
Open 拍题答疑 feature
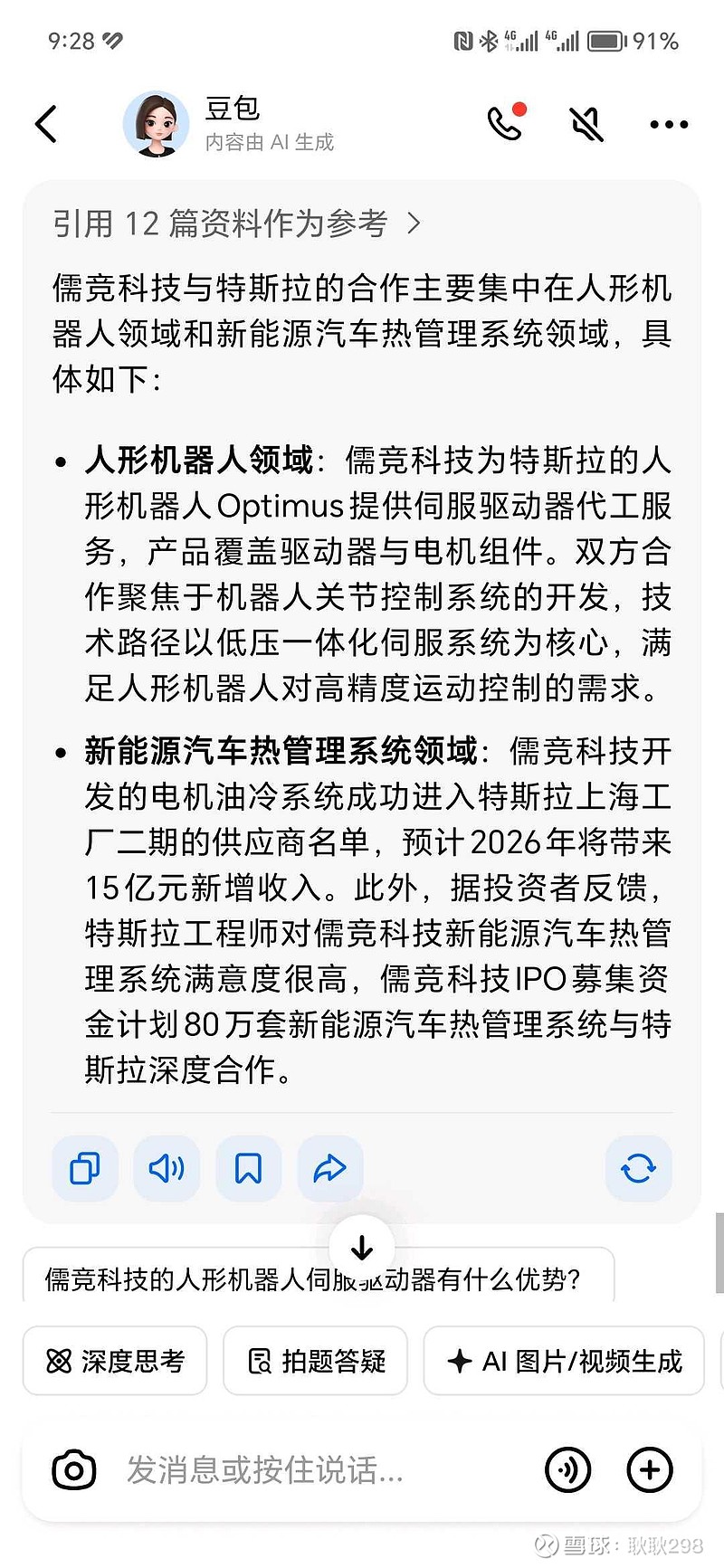316,1361
